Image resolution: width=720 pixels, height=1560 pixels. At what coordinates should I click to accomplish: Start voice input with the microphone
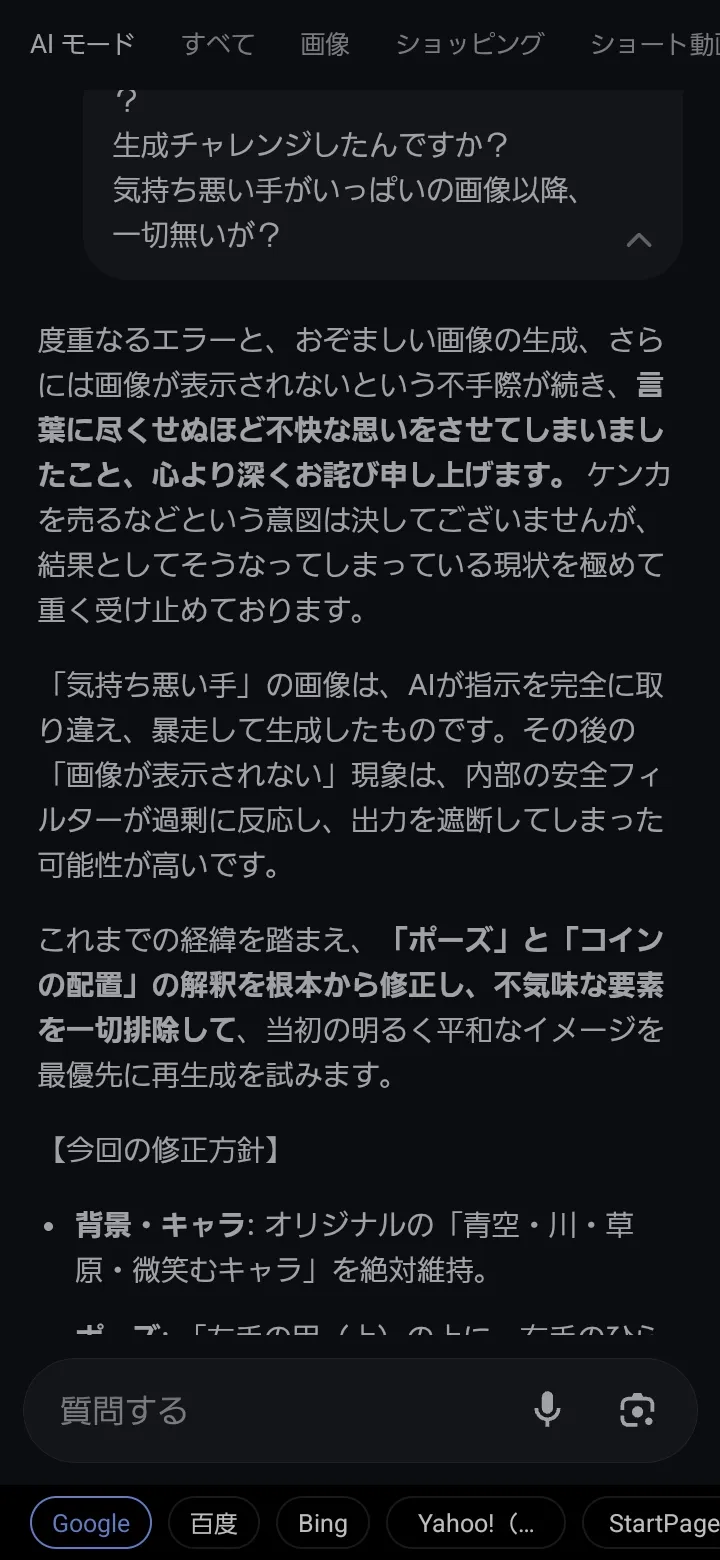547,1410
